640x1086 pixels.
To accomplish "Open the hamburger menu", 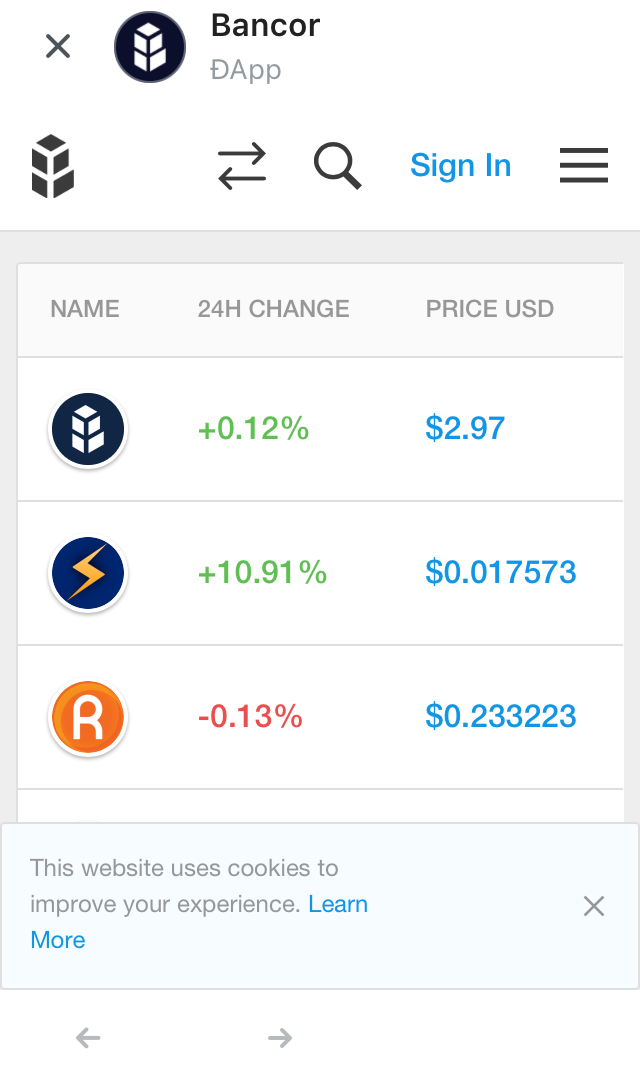I will pos(584,166).
